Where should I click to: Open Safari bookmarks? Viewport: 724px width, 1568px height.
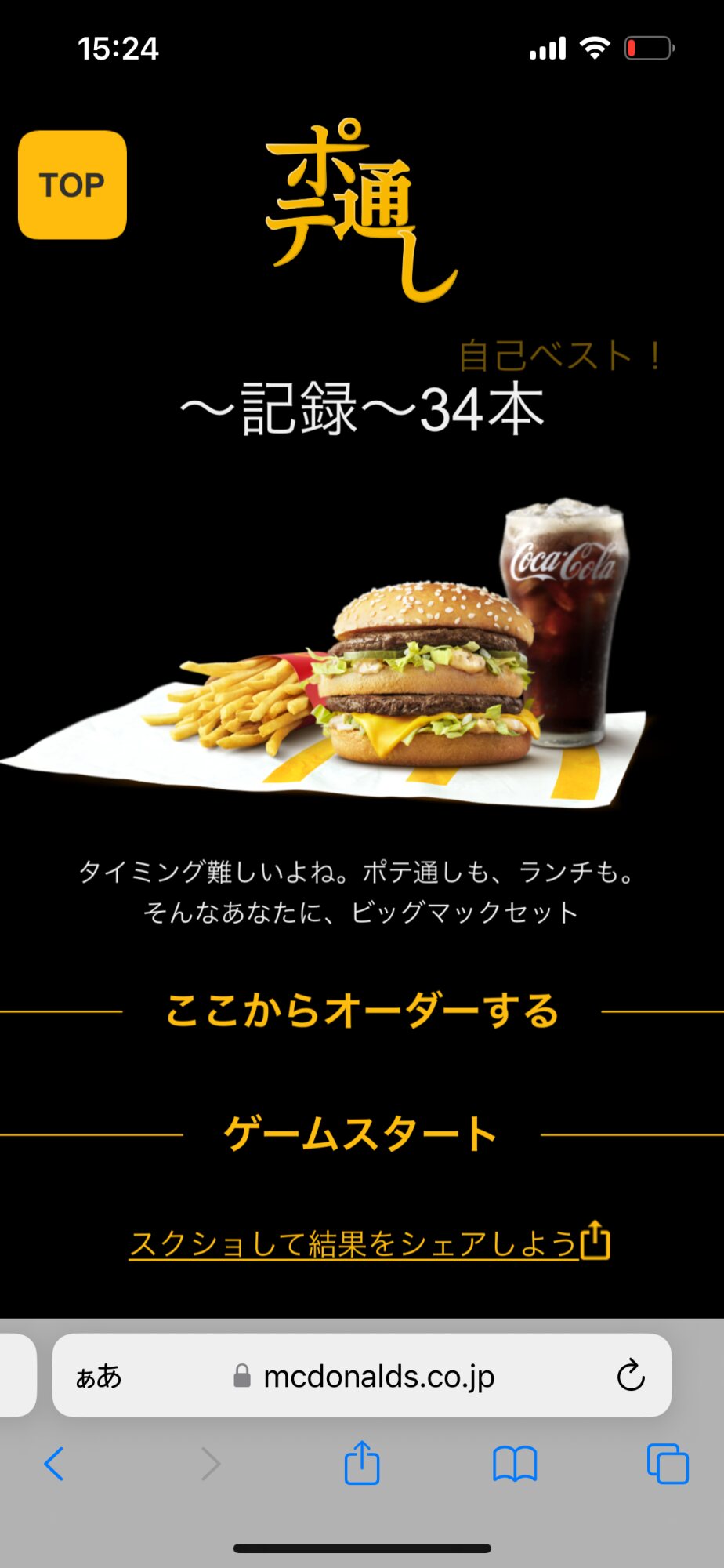tap(515, 1464)
